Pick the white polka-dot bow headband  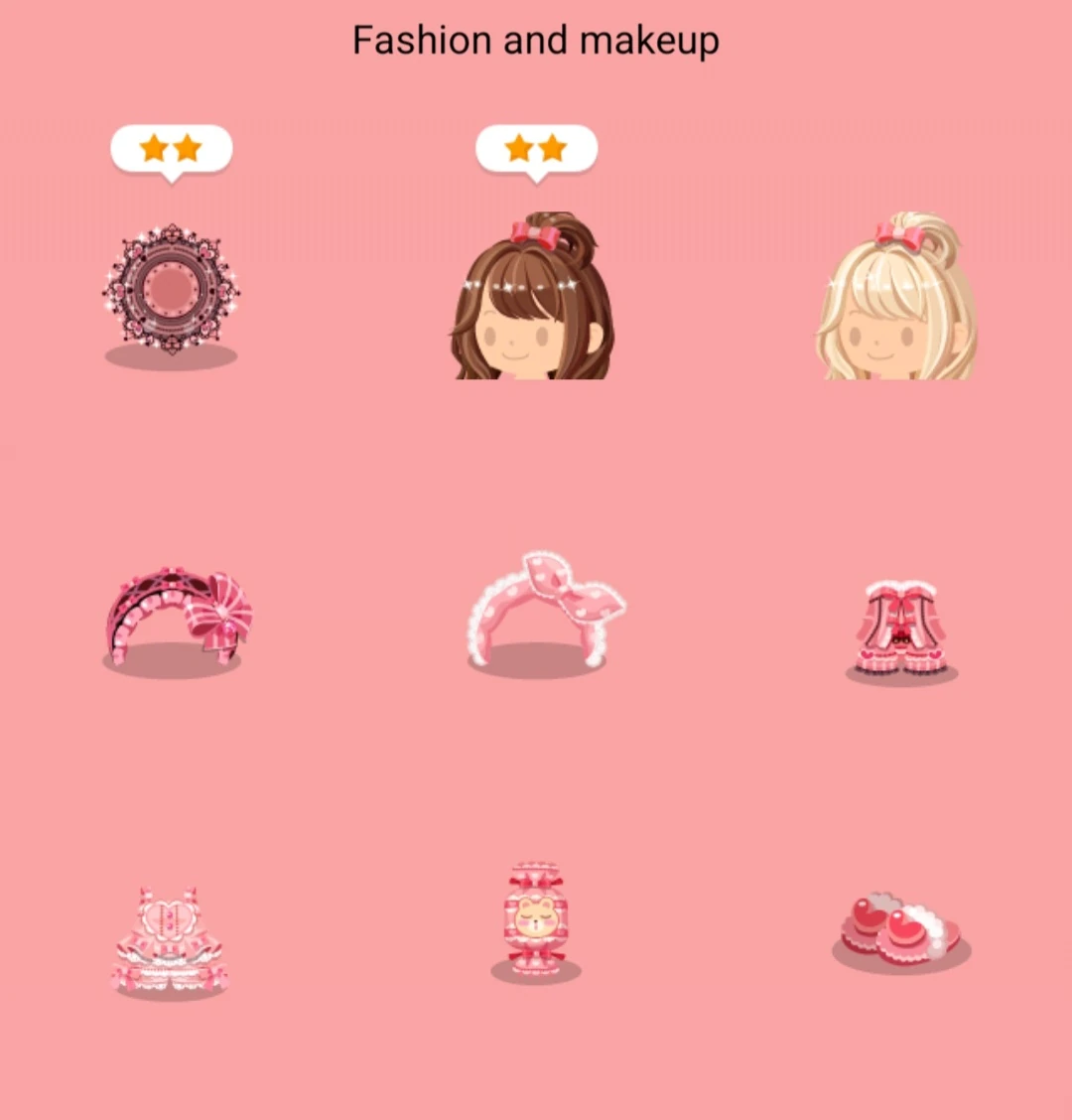pyautogui.click(x=541, y=611)
